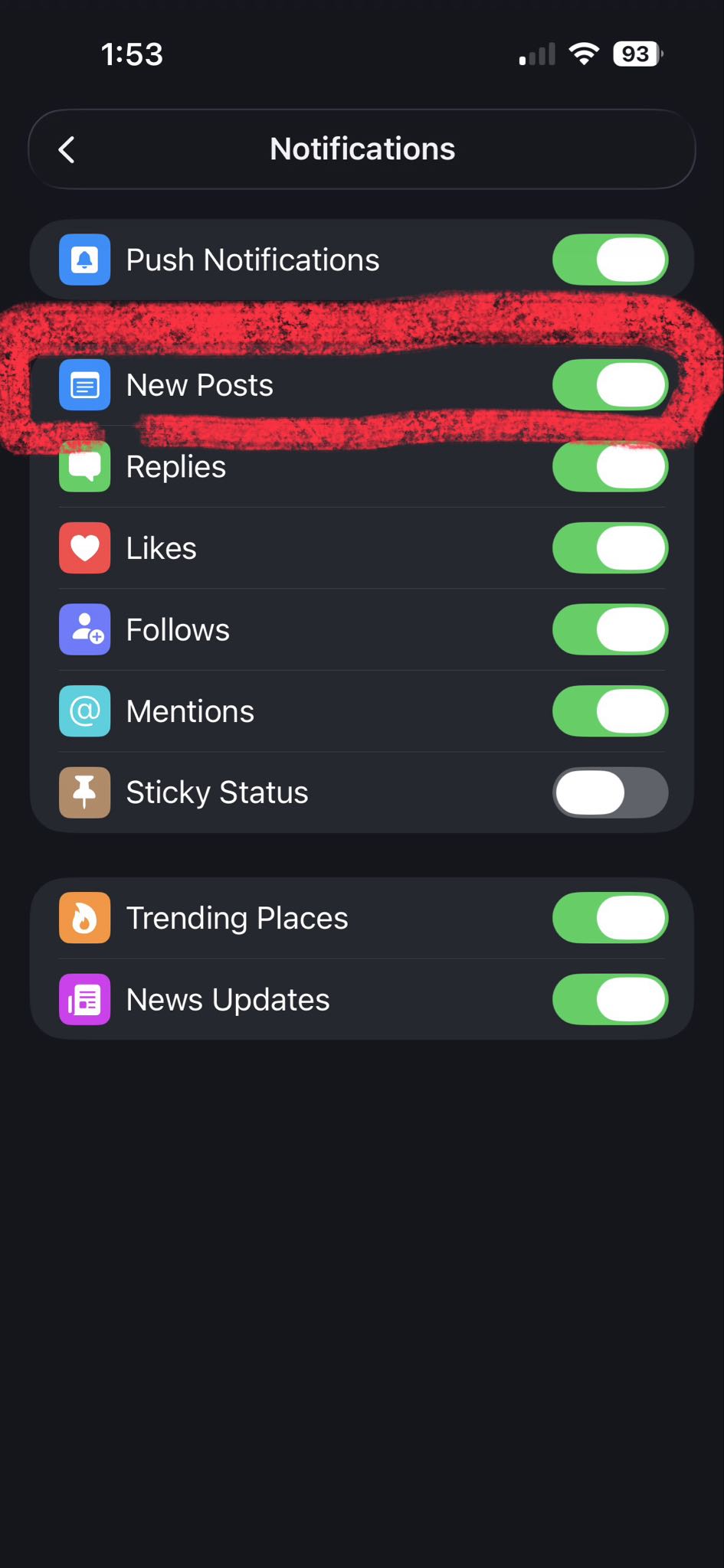The height and width of the screenshot is (1568, 724).
Task: Go back from Notifications
Action: [x=67, y=149]
